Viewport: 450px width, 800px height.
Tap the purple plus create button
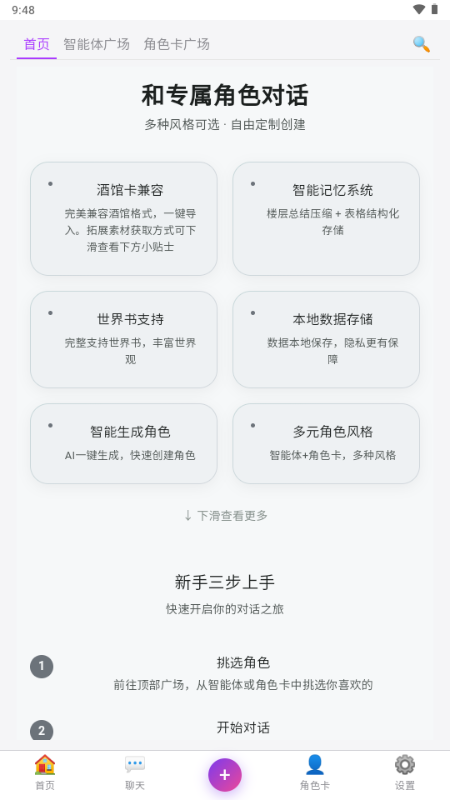tap(224, 775)
